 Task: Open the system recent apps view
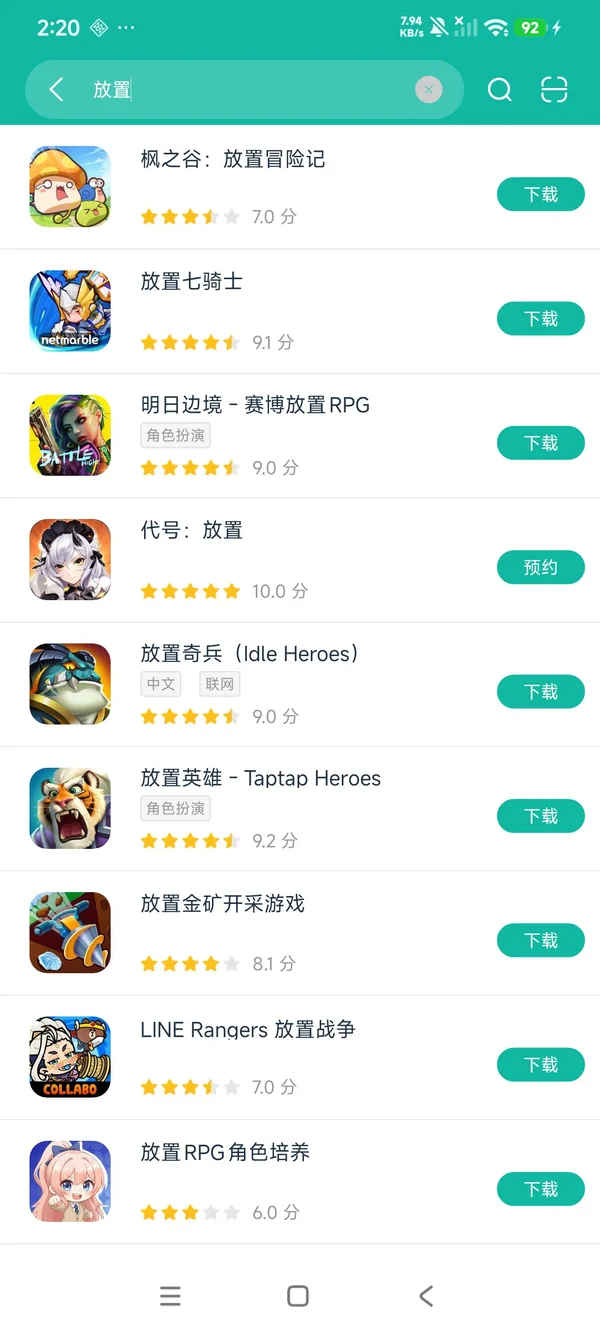171,1296
